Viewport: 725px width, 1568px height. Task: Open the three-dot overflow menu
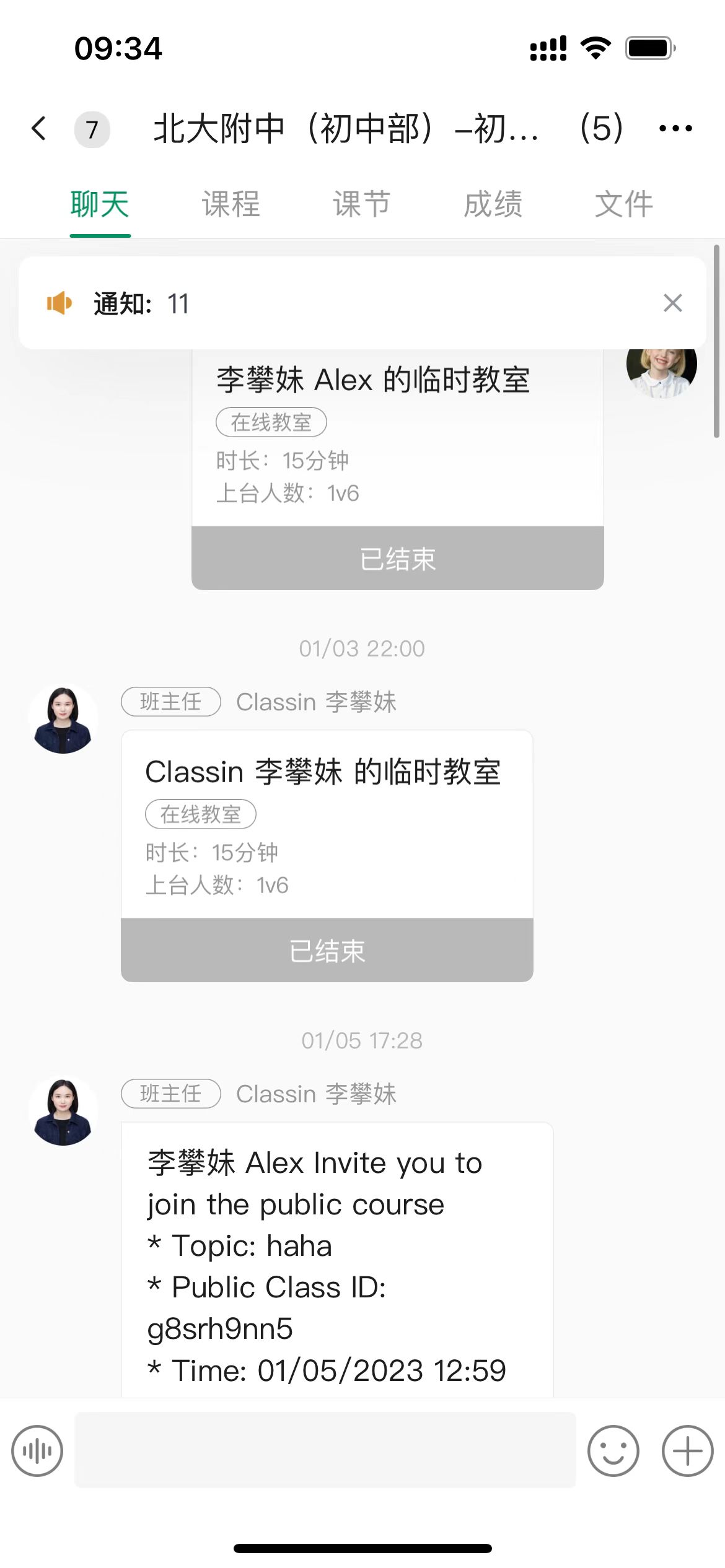pos(675,129)
